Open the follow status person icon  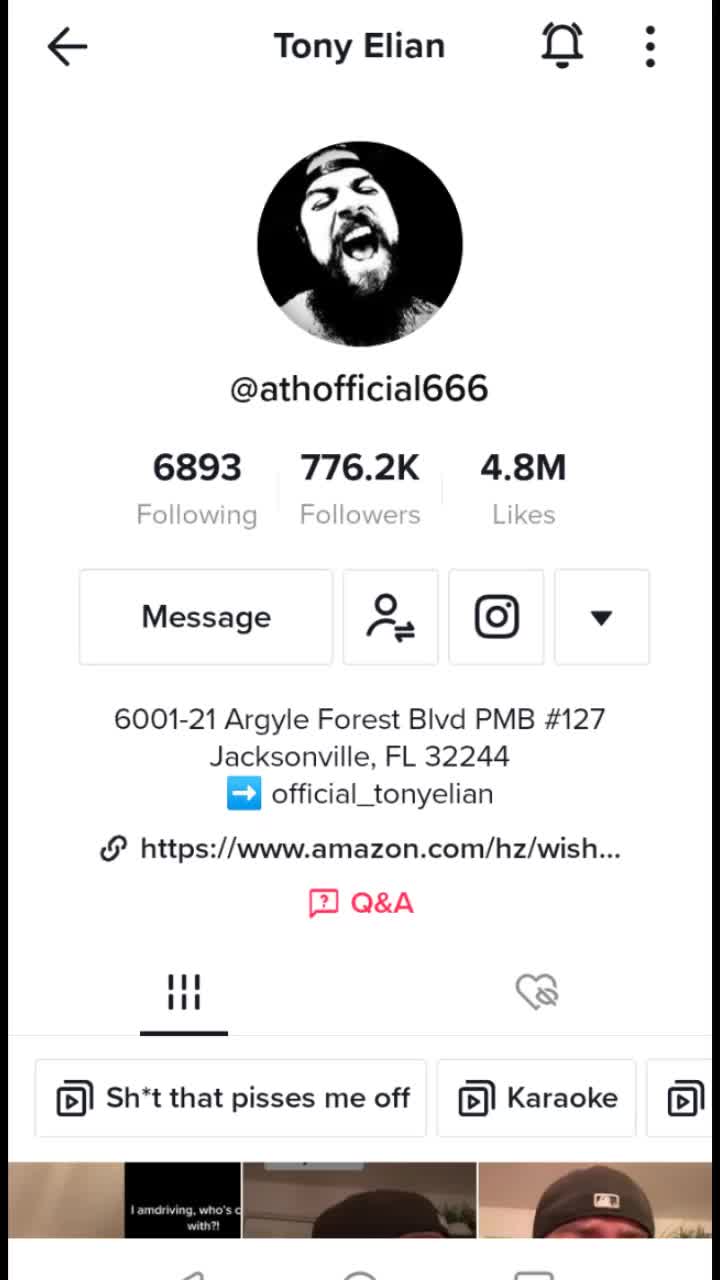(391, 617)
